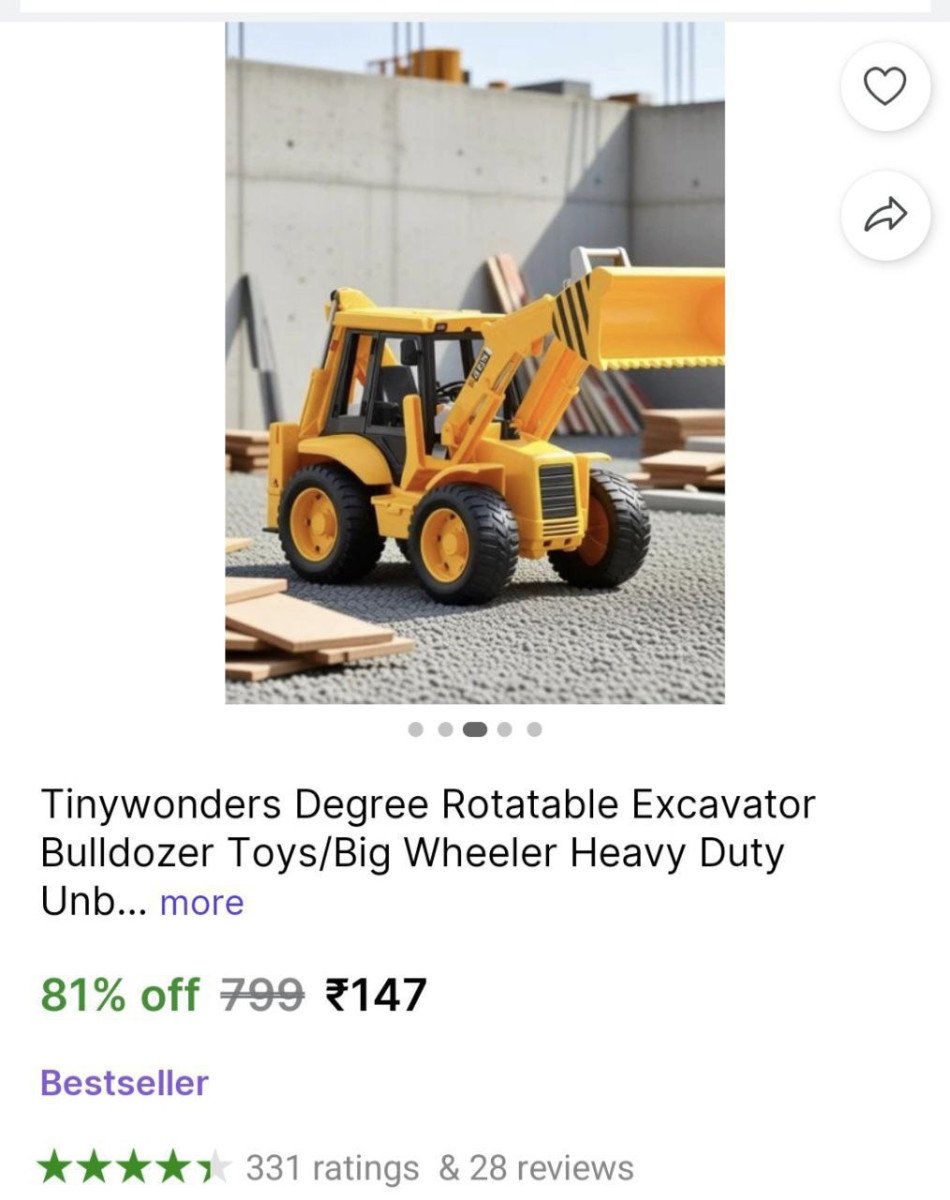
Task: Expand the truncated product title with 'more'
Action: click(199, 902)
